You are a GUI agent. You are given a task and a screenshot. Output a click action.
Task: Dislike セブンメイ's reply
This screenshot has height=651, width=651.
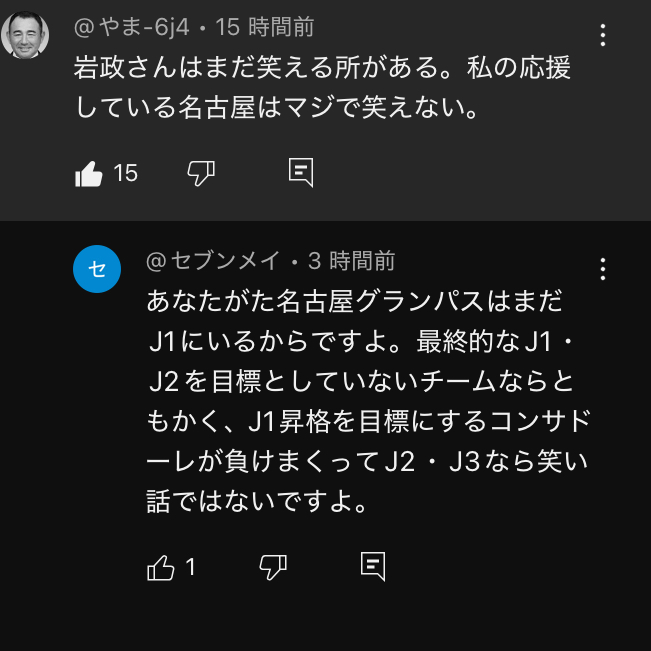[273, 567]
